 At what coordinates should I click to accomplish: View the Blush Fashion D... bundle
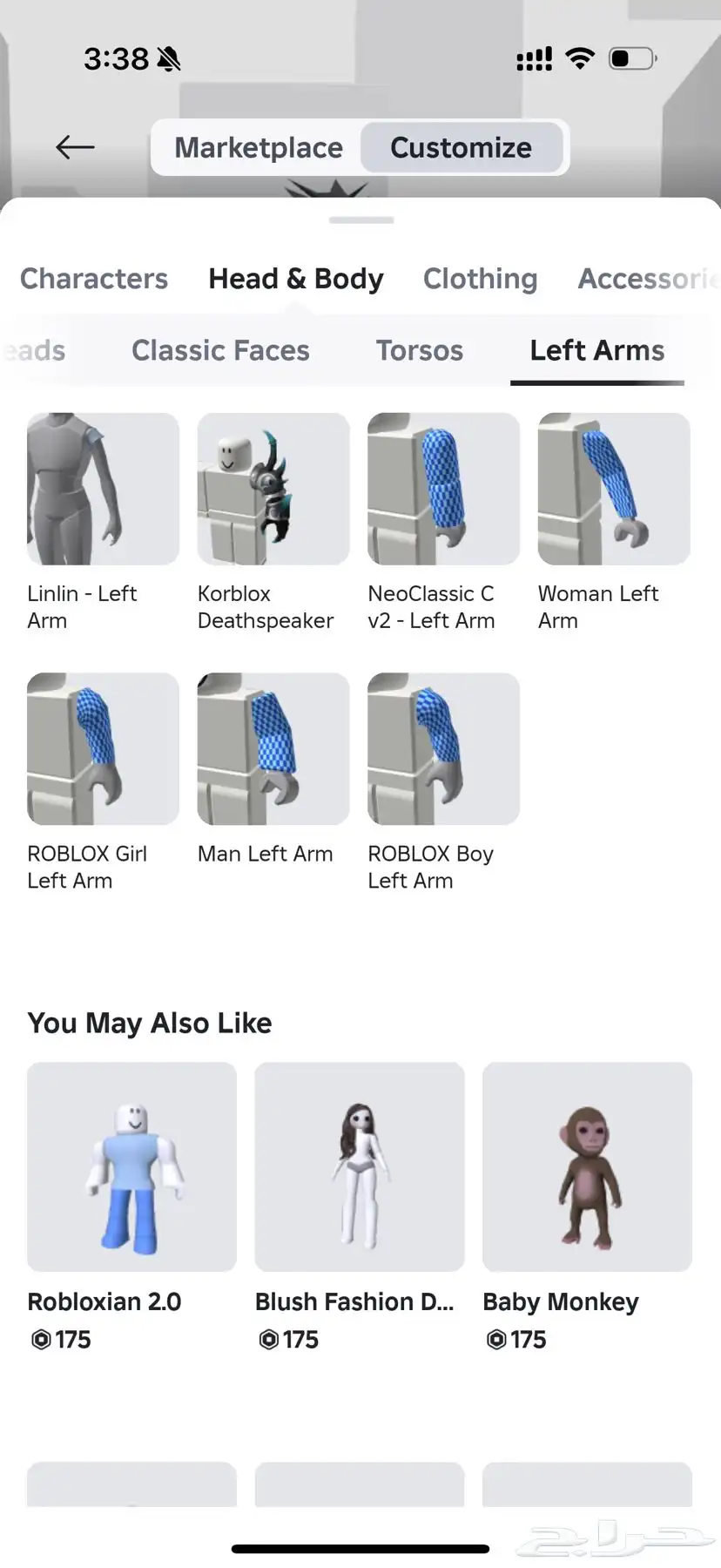point(360,1166)
